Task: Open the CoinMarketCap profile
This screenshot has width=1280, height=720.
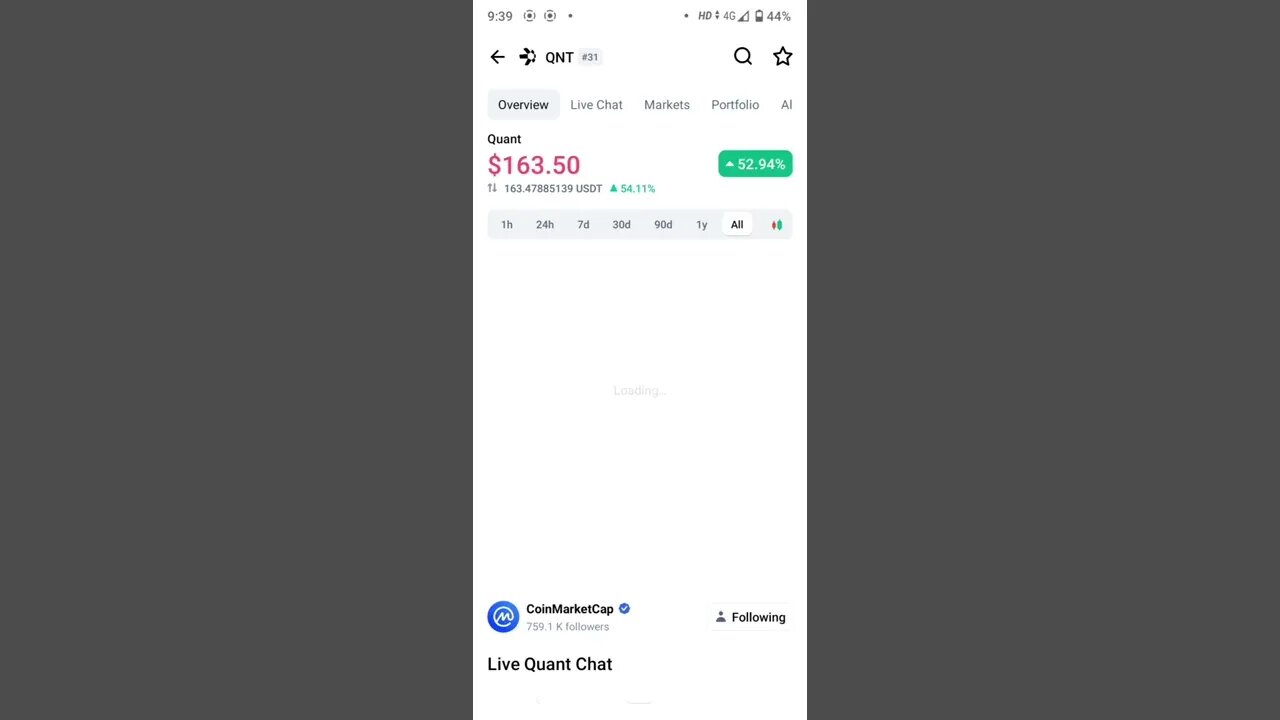Action: pos(569,609)
